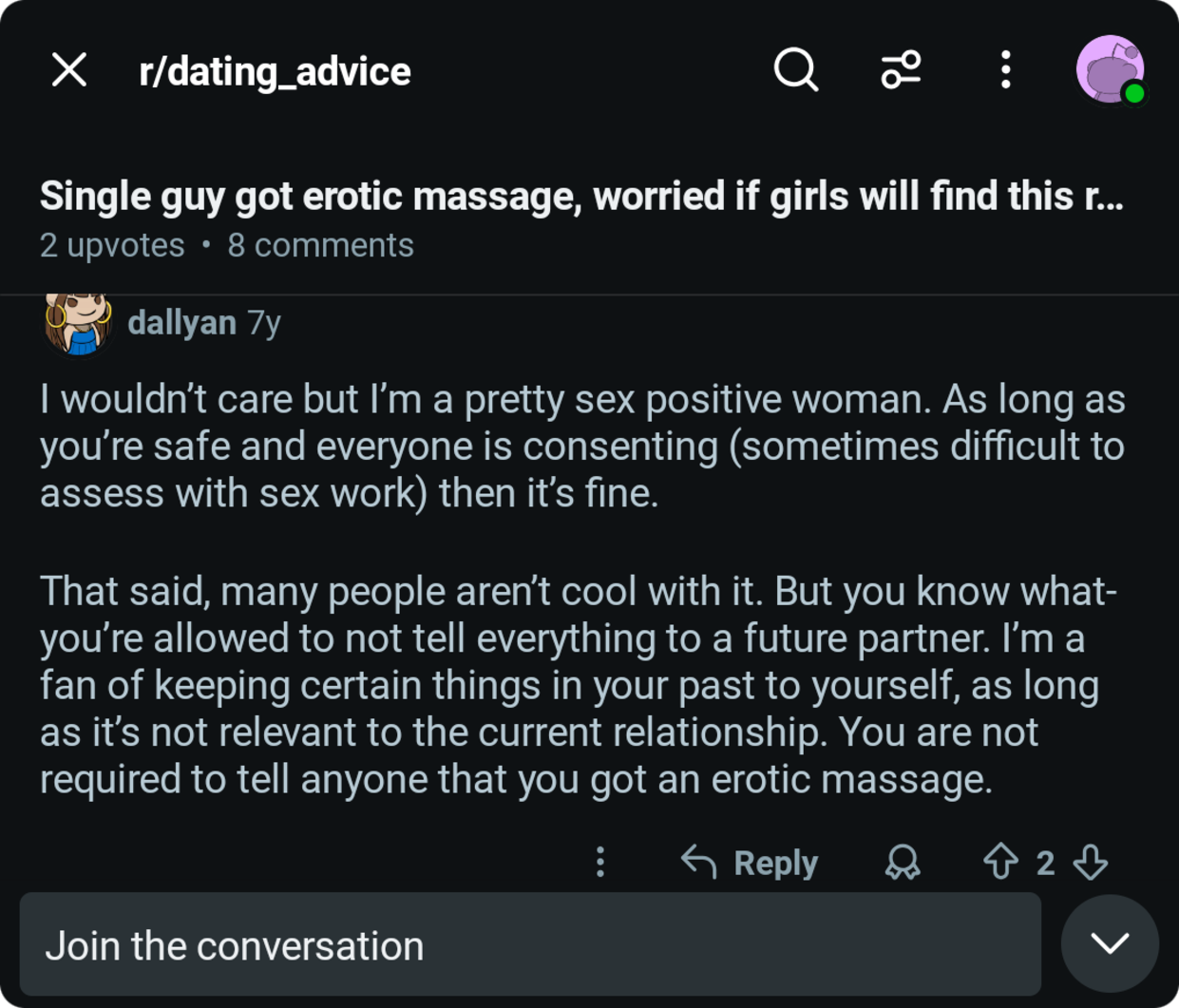Reply to dallyan's comment
The image size is (1179, 1008).
click(751, 862)
